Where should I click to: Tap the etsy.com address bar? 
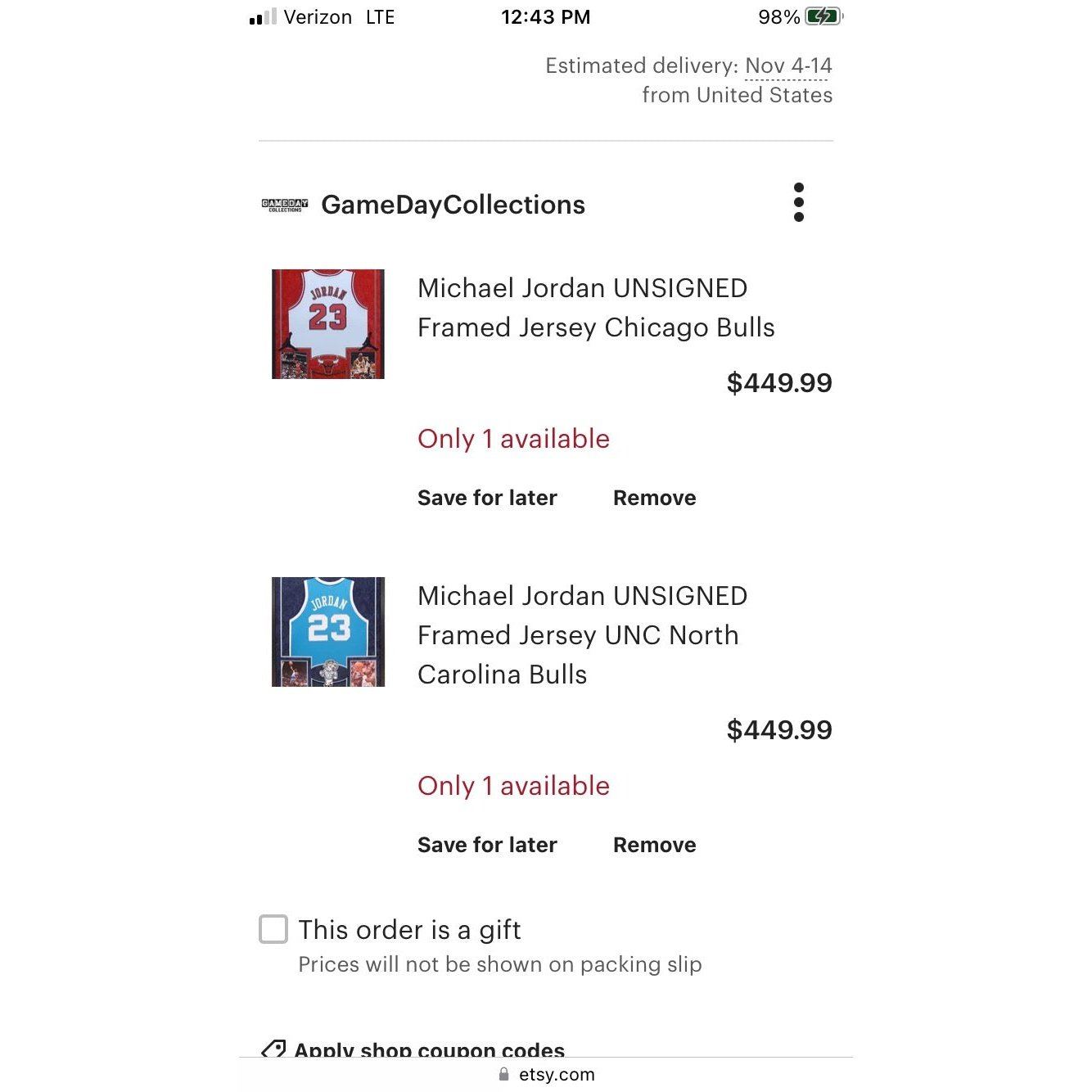tap(547, 1075)
